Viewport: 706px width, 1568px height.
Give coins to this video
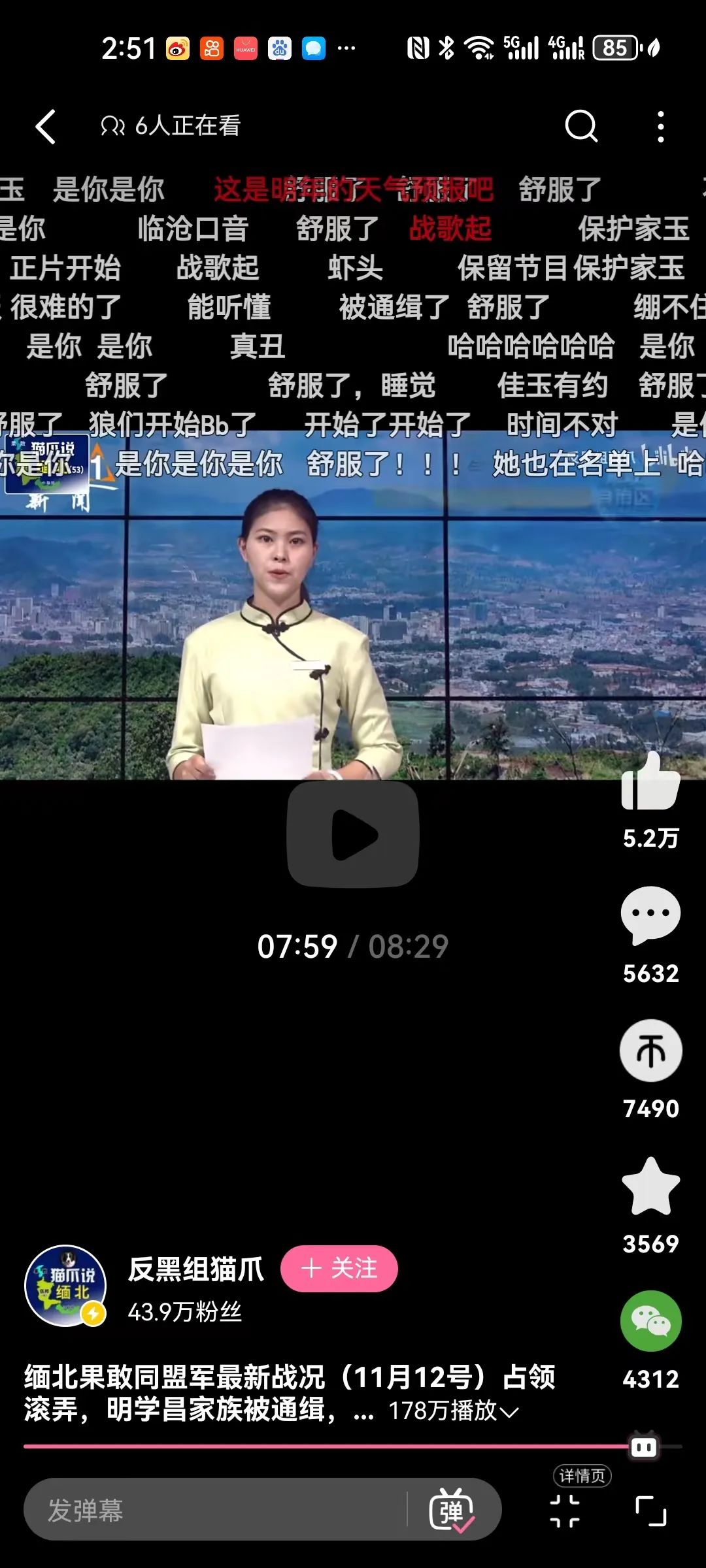650,1051
